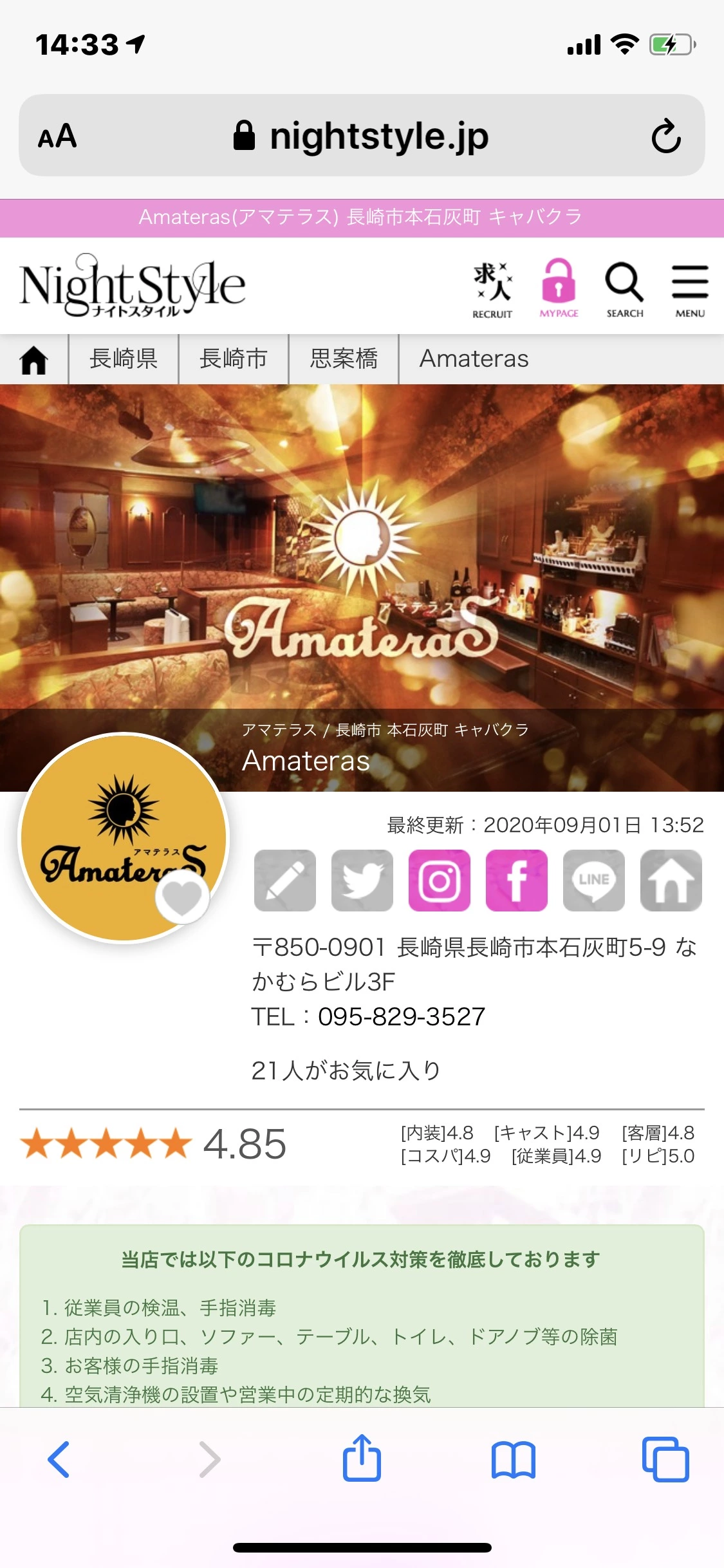Add Amateras to favorites with heart
This screenshot has height=1568, width=724.
click(x=182, y=897)
